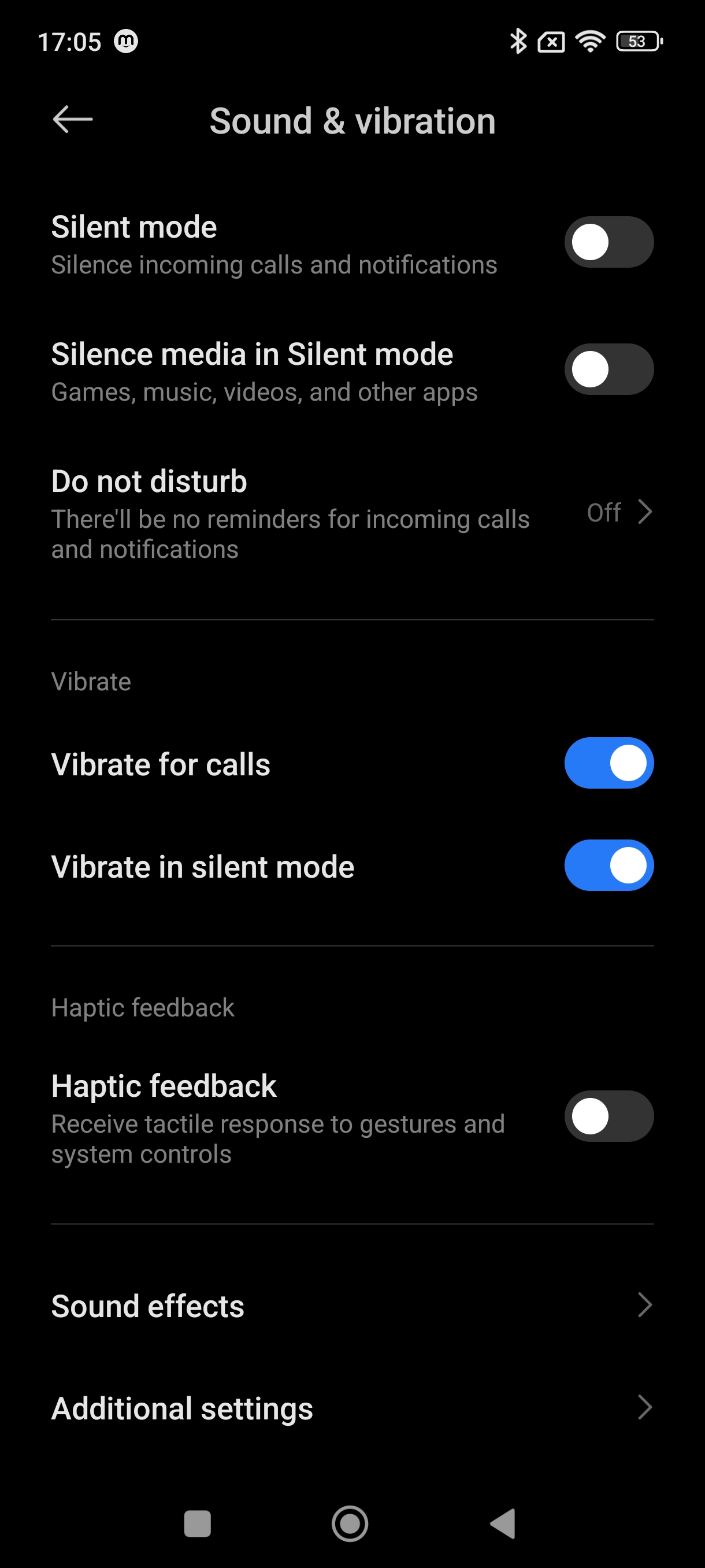Open Sound effects
Viewport: 705px width, 1568px height.
351,1306
